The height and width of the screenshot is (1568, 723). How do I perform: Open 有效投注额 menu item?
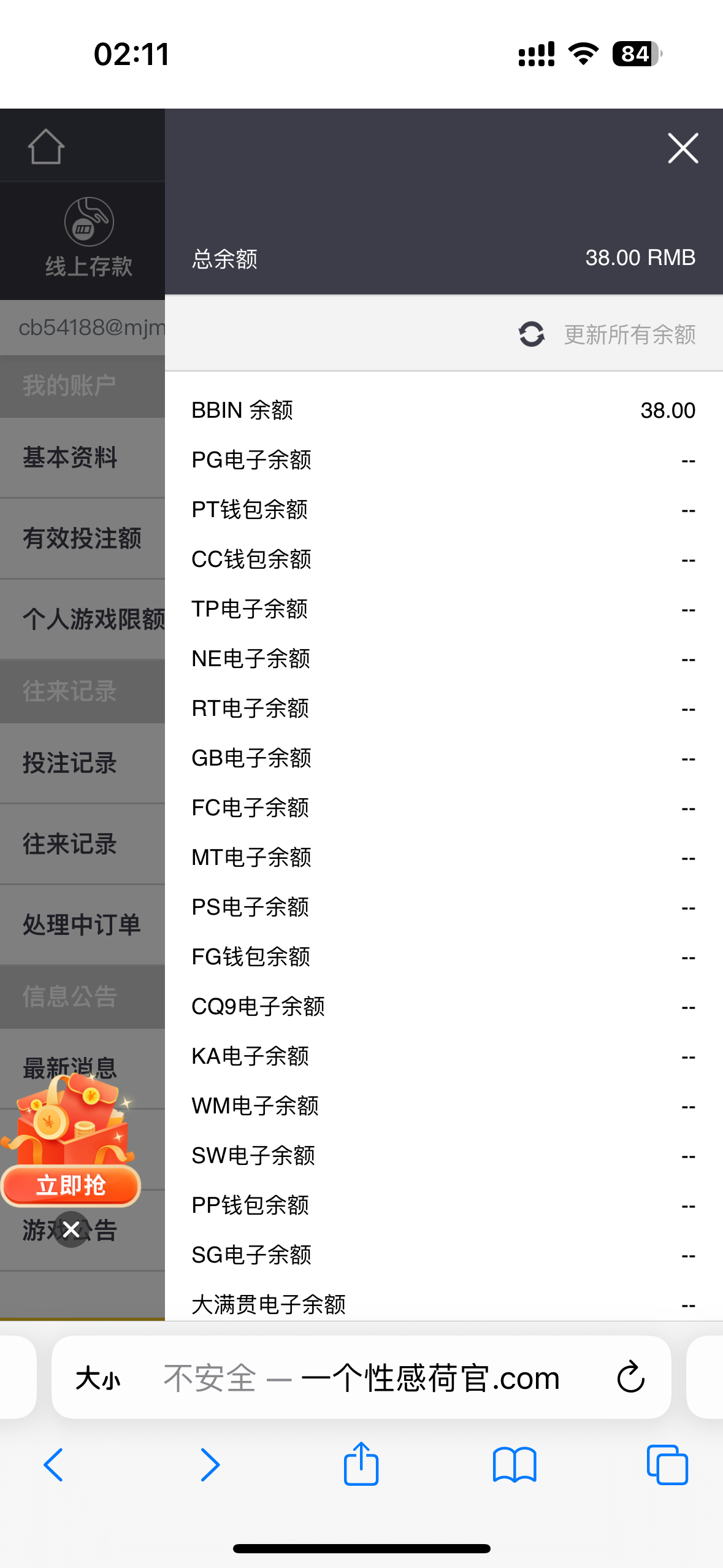82,538
